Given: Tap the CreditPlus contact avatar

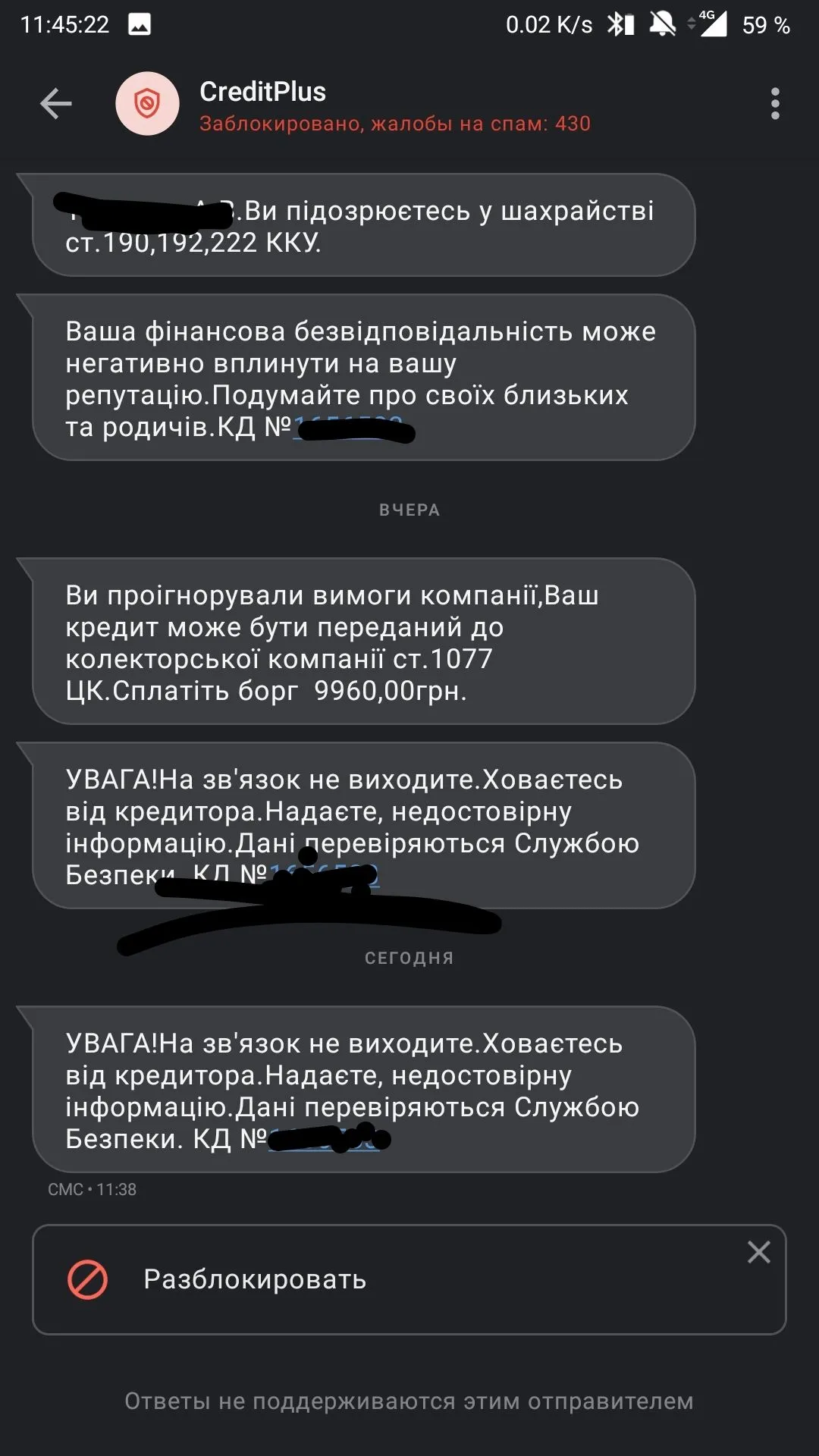Looking at the screenshot, I should click(147, 104).
